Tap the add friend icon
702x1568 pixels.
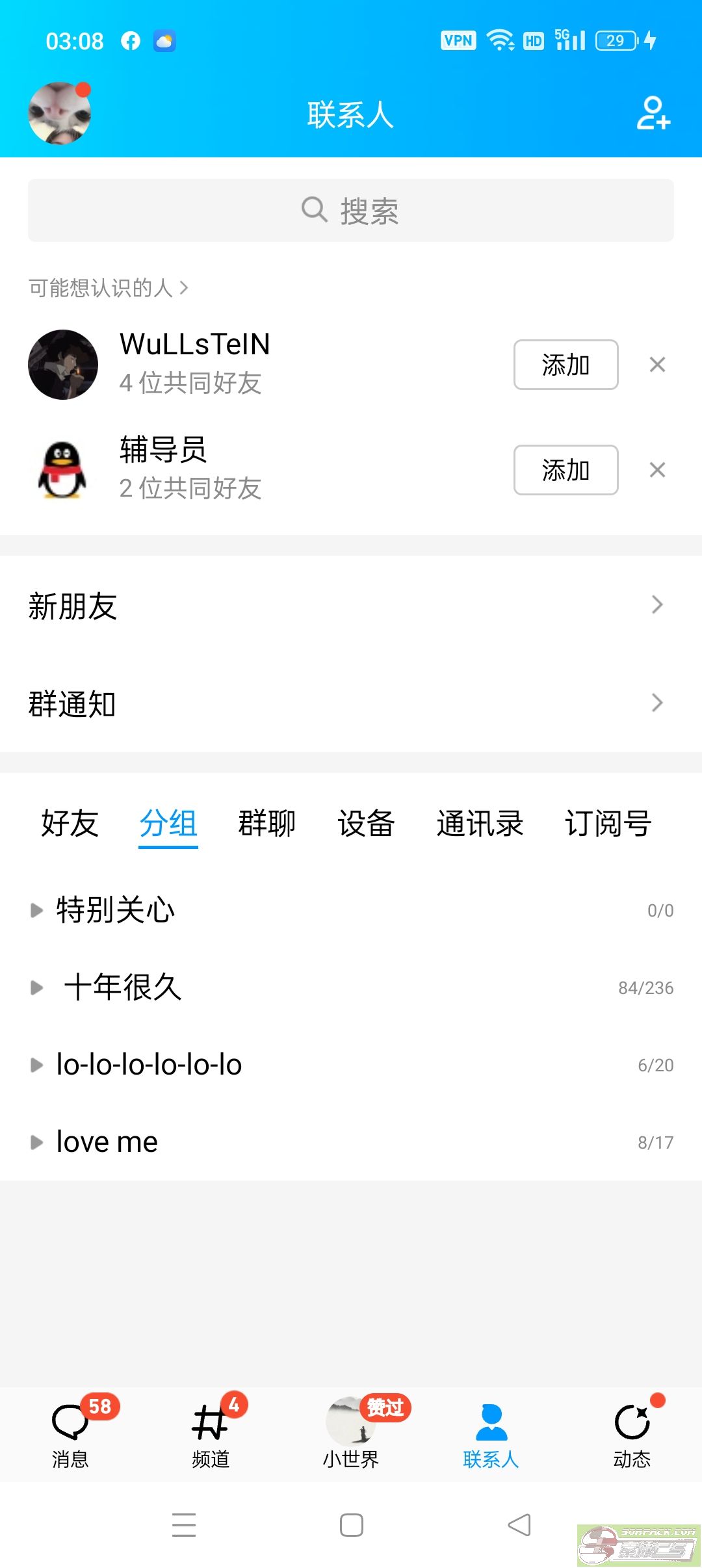tap(653, 114)
